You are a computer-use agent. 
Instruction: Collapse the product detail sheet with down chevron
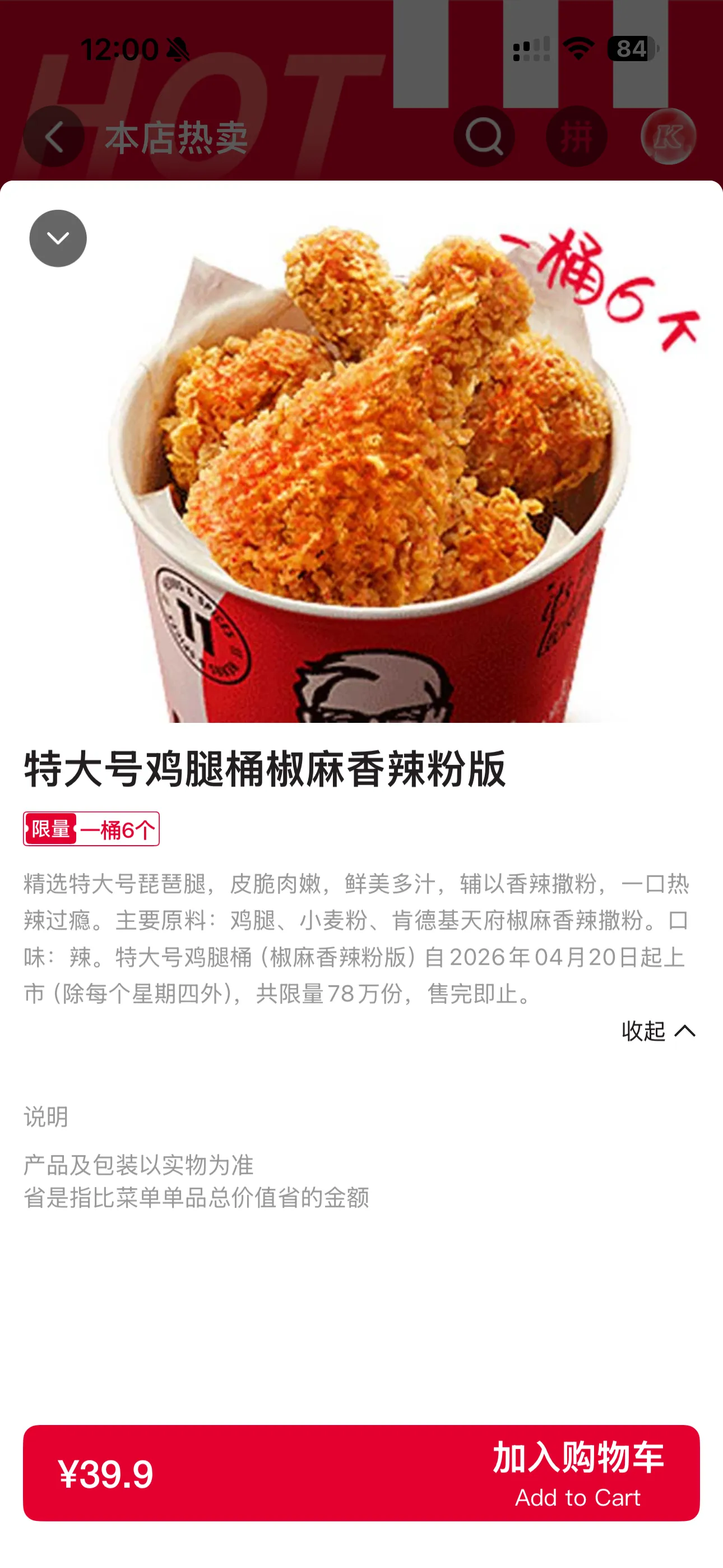[x=58, y=238]
